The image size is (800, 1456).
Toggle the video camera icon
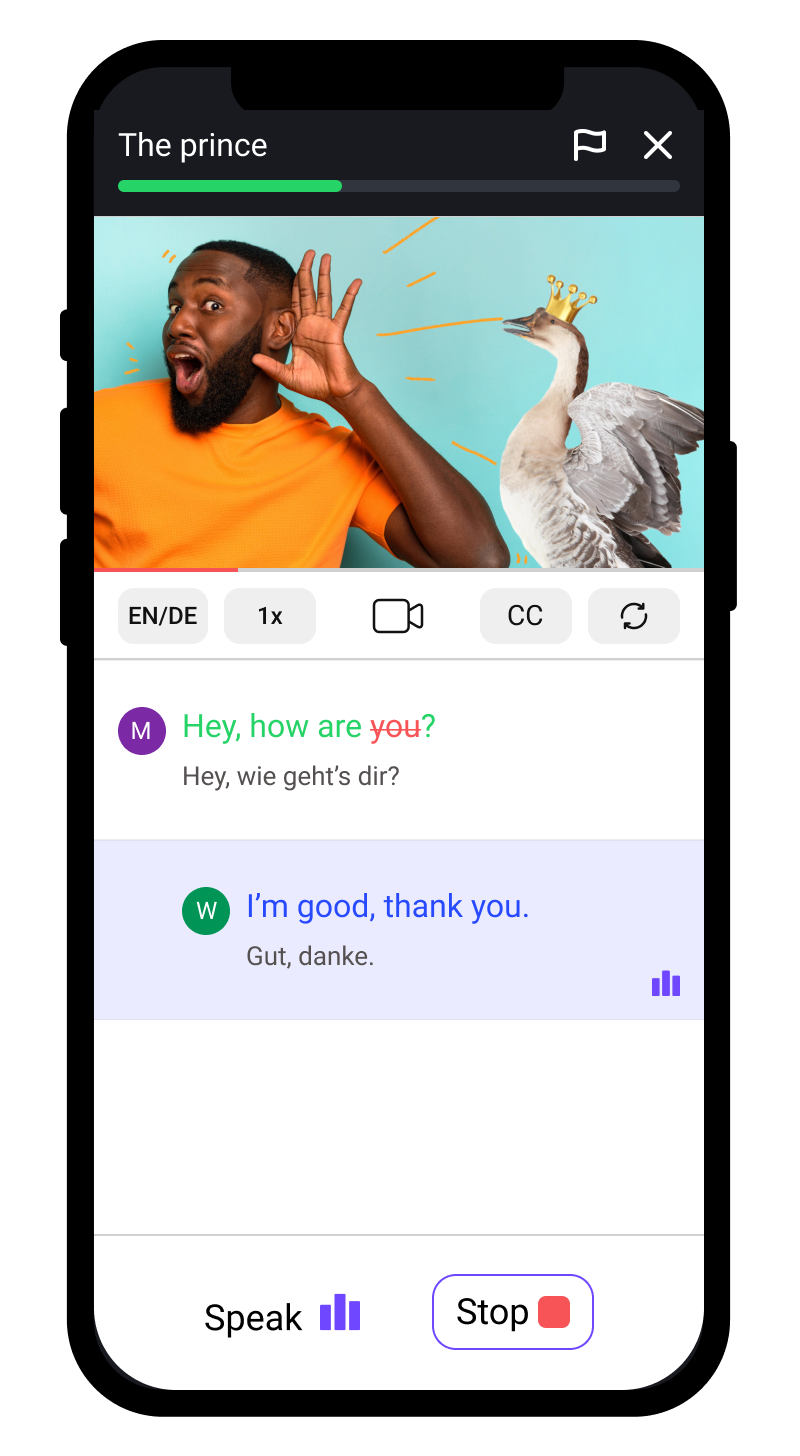point(398,616)
